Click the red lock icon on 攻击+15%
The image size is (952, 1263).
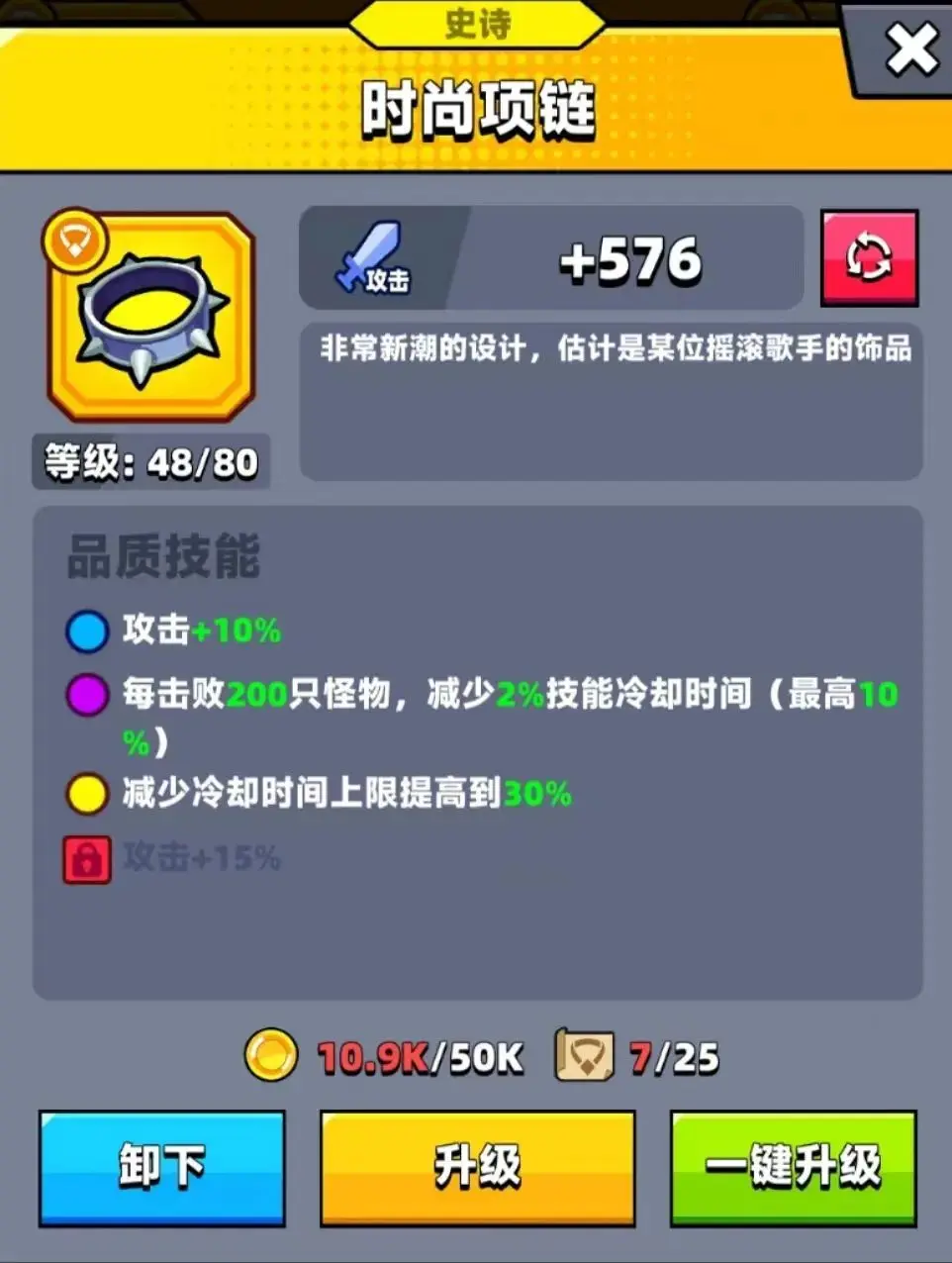pyautogui.click(x=86, y=859)
